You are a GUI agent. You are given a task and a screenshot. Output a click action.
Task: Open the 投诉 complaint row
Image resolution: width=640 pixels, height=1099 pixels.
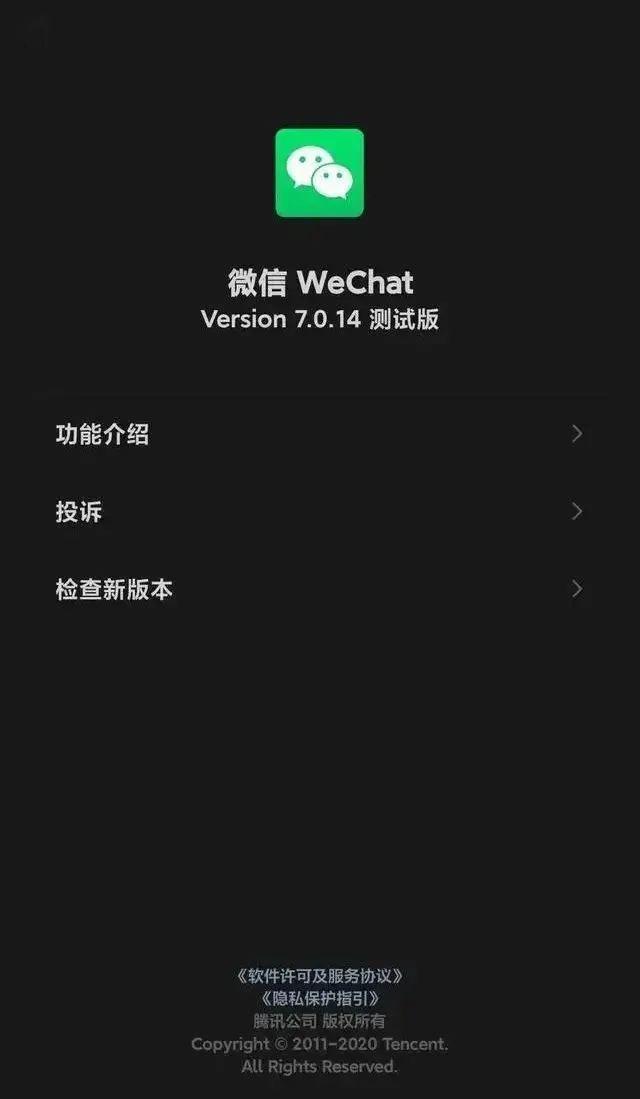[320, 512]
